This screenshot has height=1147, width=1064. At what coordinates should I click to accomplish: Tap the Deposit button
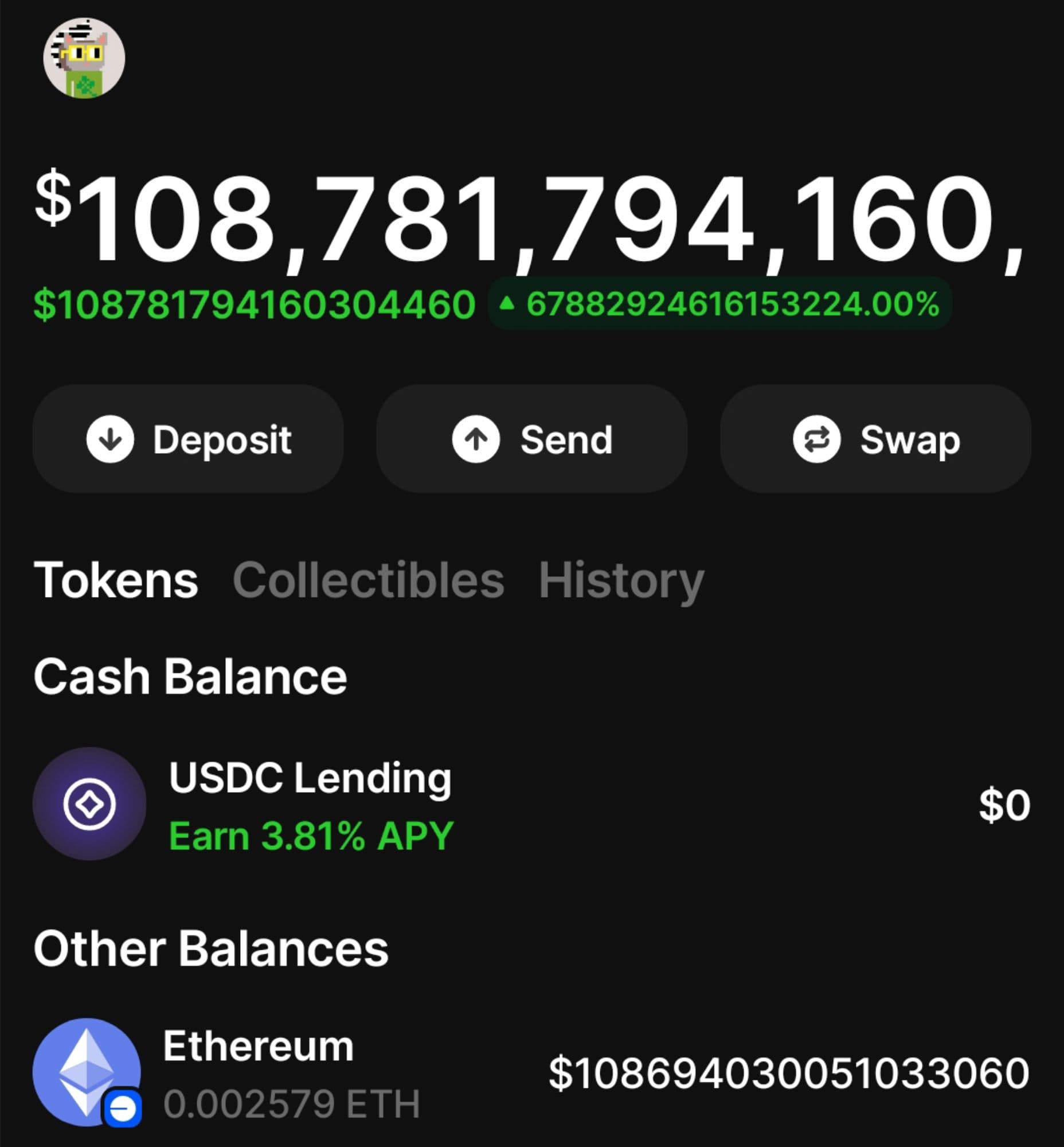coord(188,439)
